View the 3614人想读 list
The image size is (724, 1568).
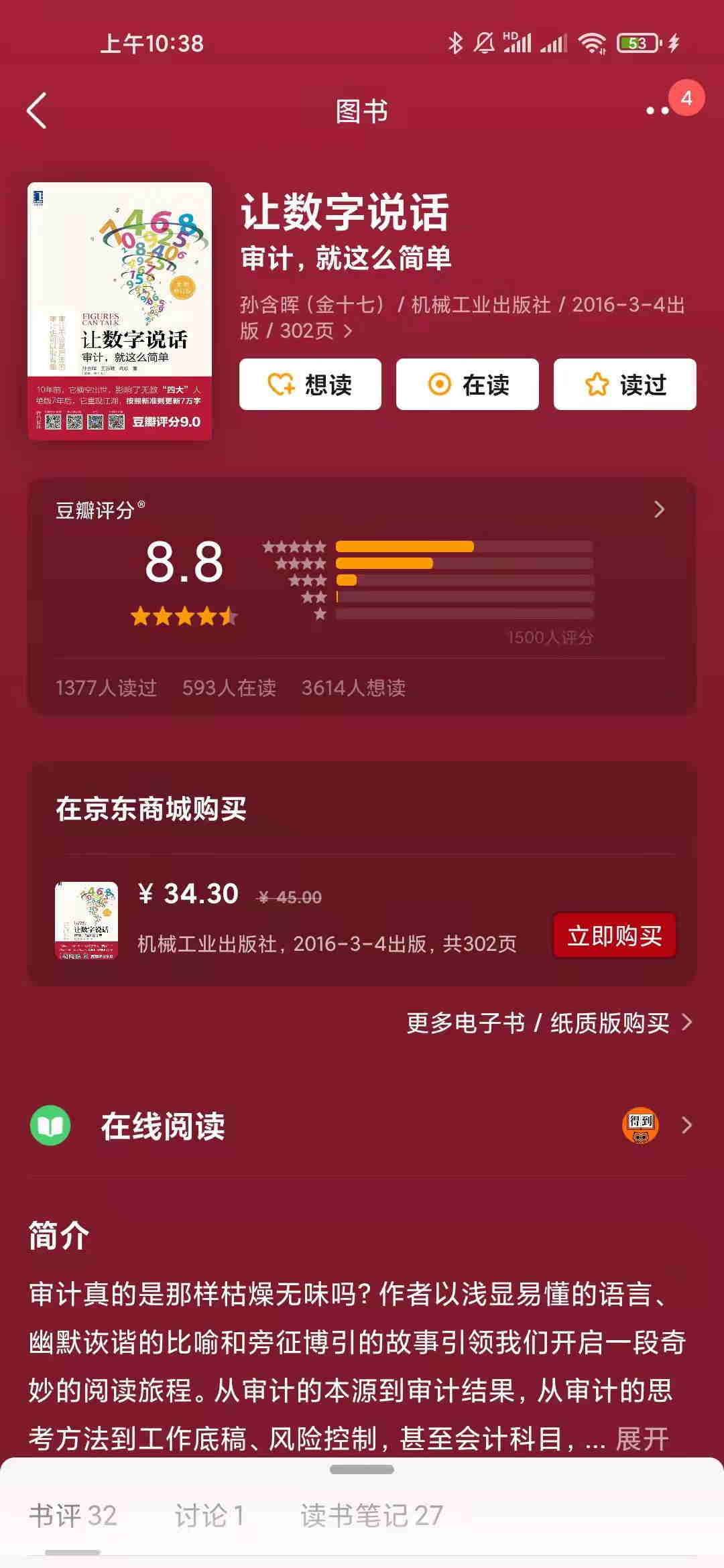(x=353, y=688)
